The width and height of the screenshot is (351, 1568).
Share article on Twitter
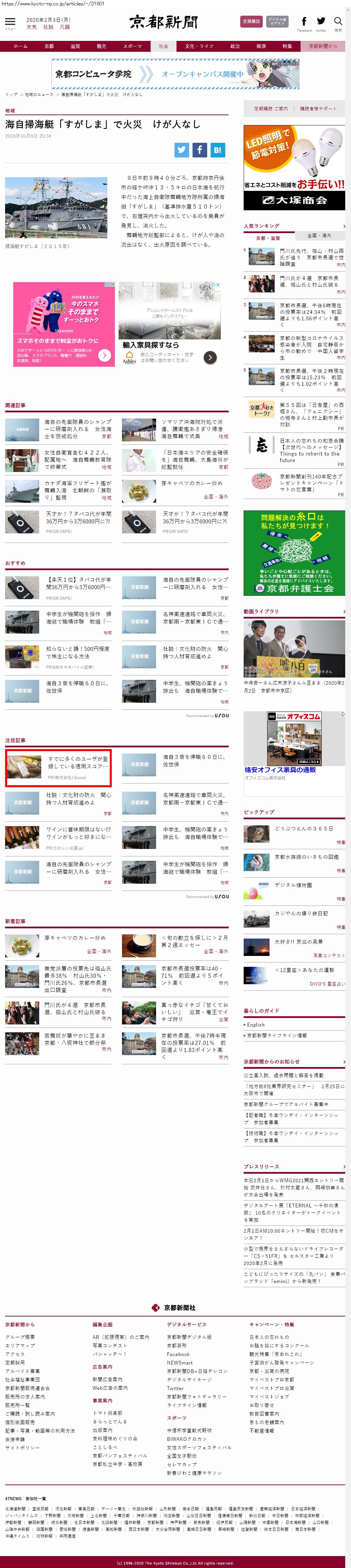182,150
